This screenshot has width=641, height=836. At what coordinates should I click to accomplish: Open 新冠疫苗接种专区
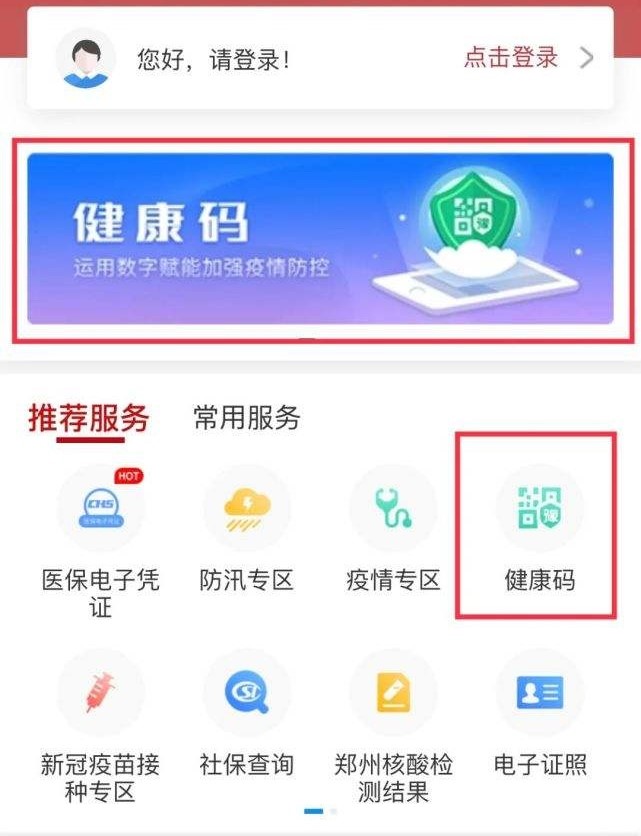coord(100,695)
